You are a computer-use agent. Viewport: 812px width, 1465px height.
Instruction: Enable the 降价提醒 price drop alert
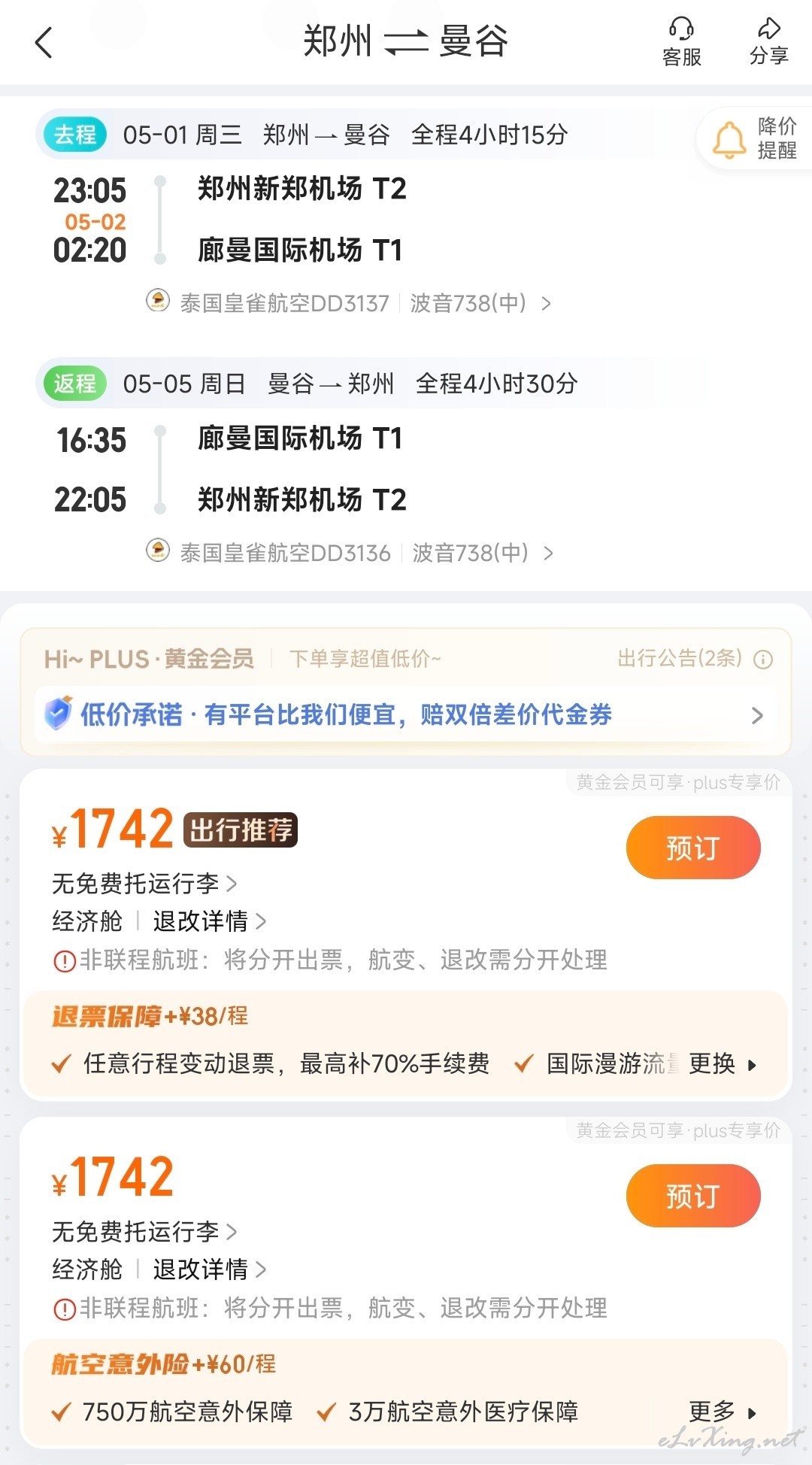click(755, 138)
